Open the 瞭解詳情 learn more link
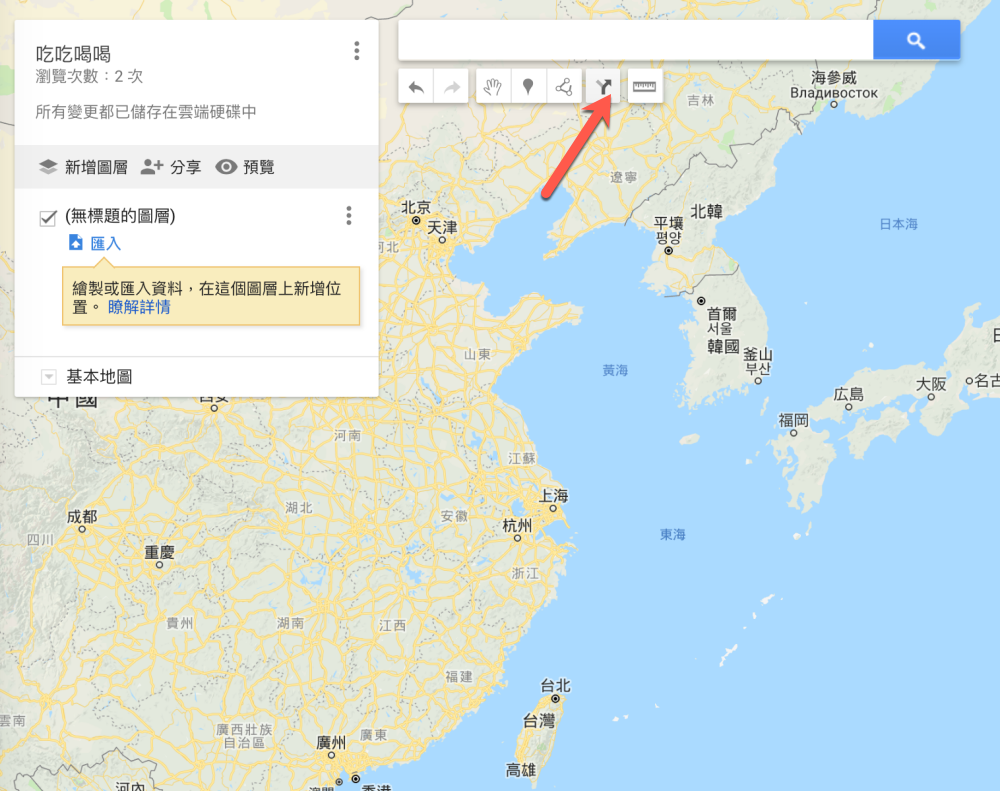 pyautogui.click(x=139, y=307)
